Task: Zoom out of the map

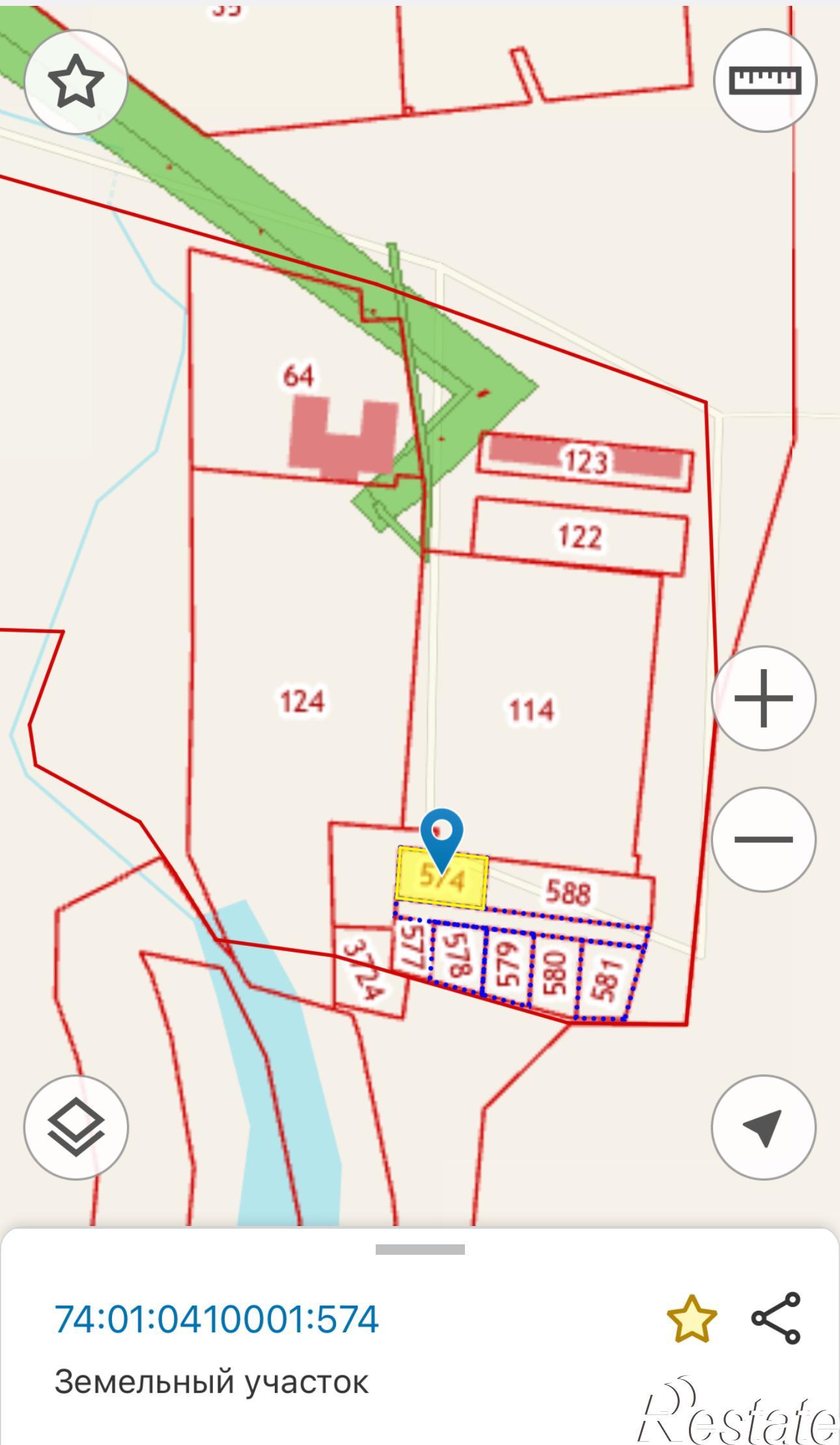Action: pos(763,838)
